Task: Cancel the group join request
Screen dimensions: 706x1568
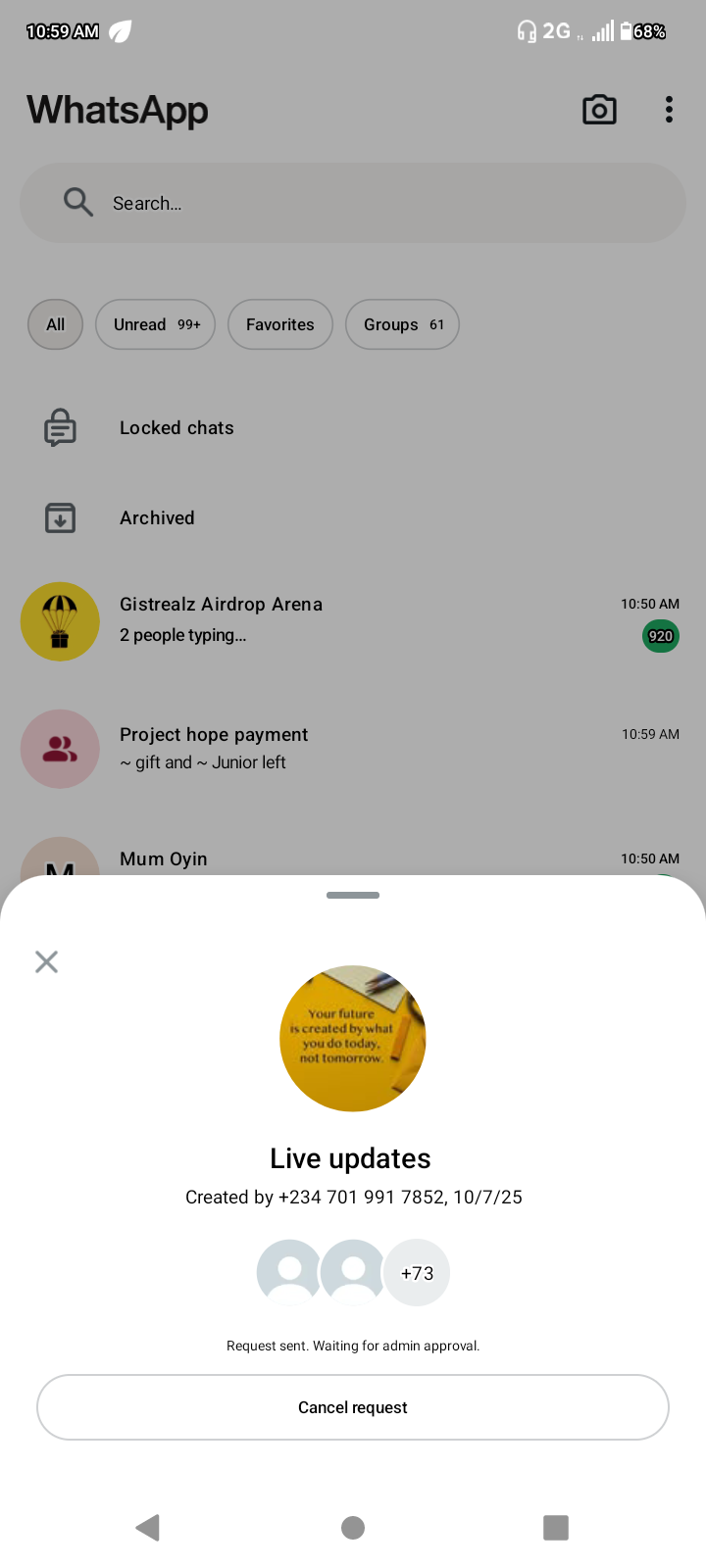Action: point(353,1407)
